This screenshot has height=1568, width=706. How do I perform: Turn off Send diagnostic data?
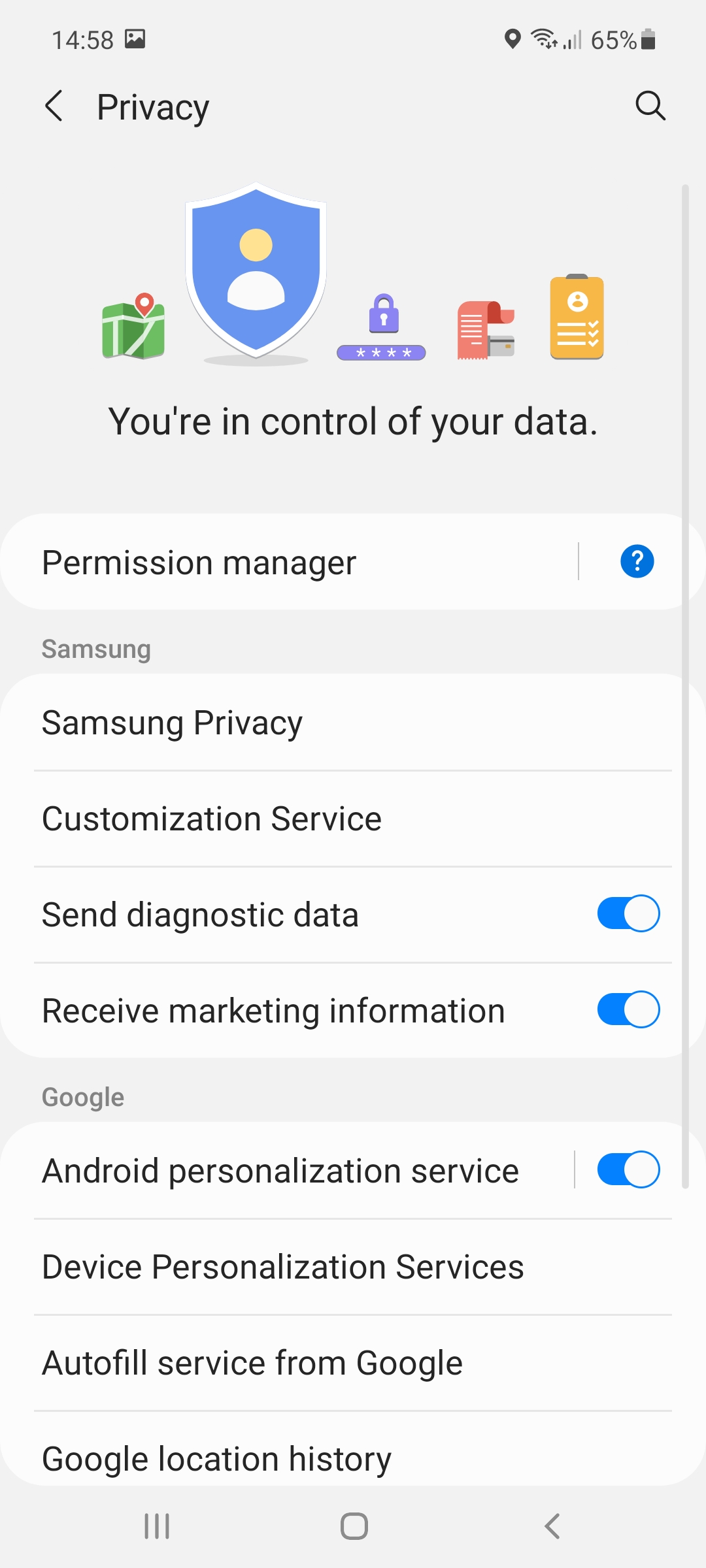pos(628,913)
